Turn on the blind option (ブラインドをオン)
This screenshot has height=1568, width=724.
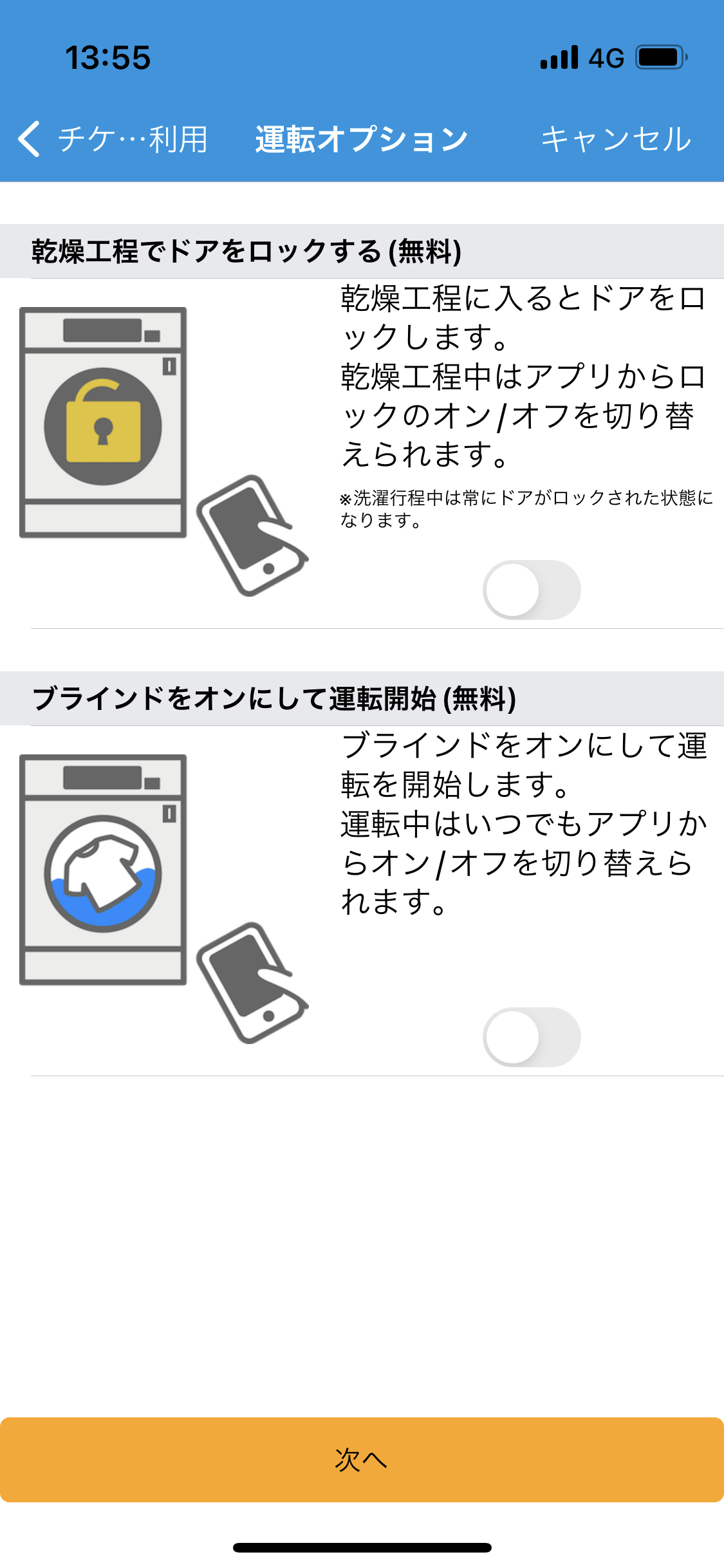(532, 1037)
